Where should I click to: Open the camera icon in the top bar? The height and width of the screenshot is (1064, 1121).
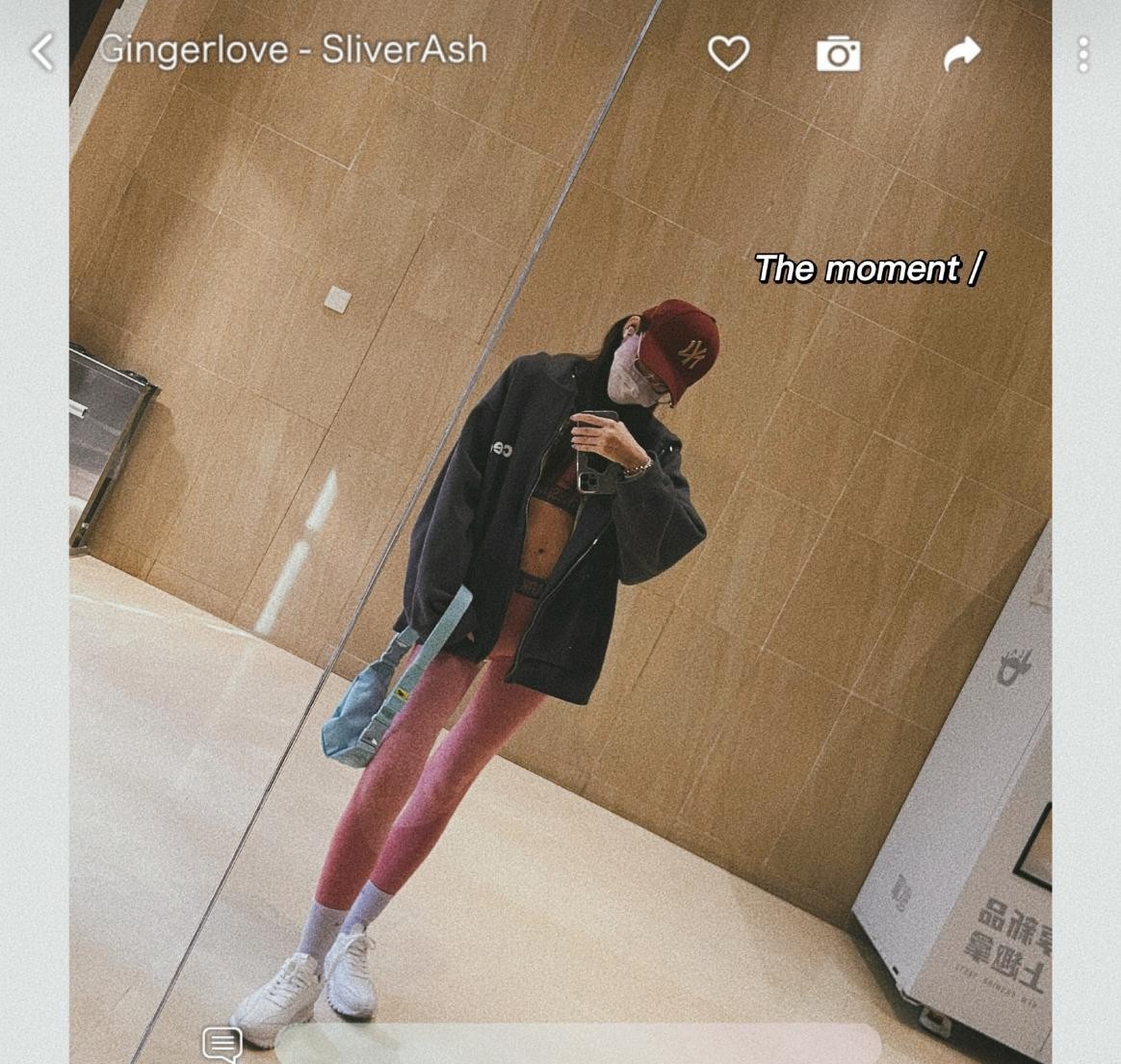pyautogui.click(x=838, y=54)
